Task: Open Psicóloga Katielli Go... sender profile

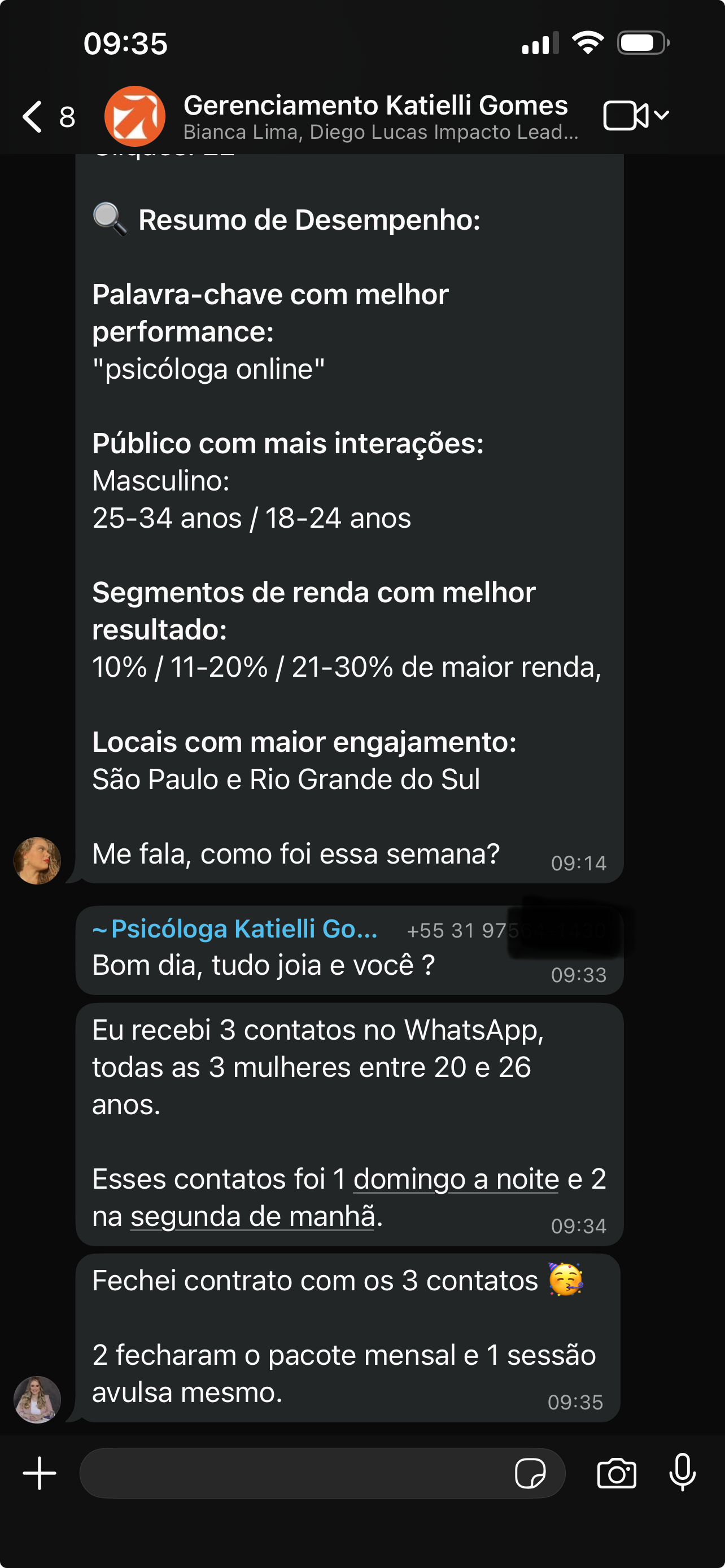Action: pos(234,929)
